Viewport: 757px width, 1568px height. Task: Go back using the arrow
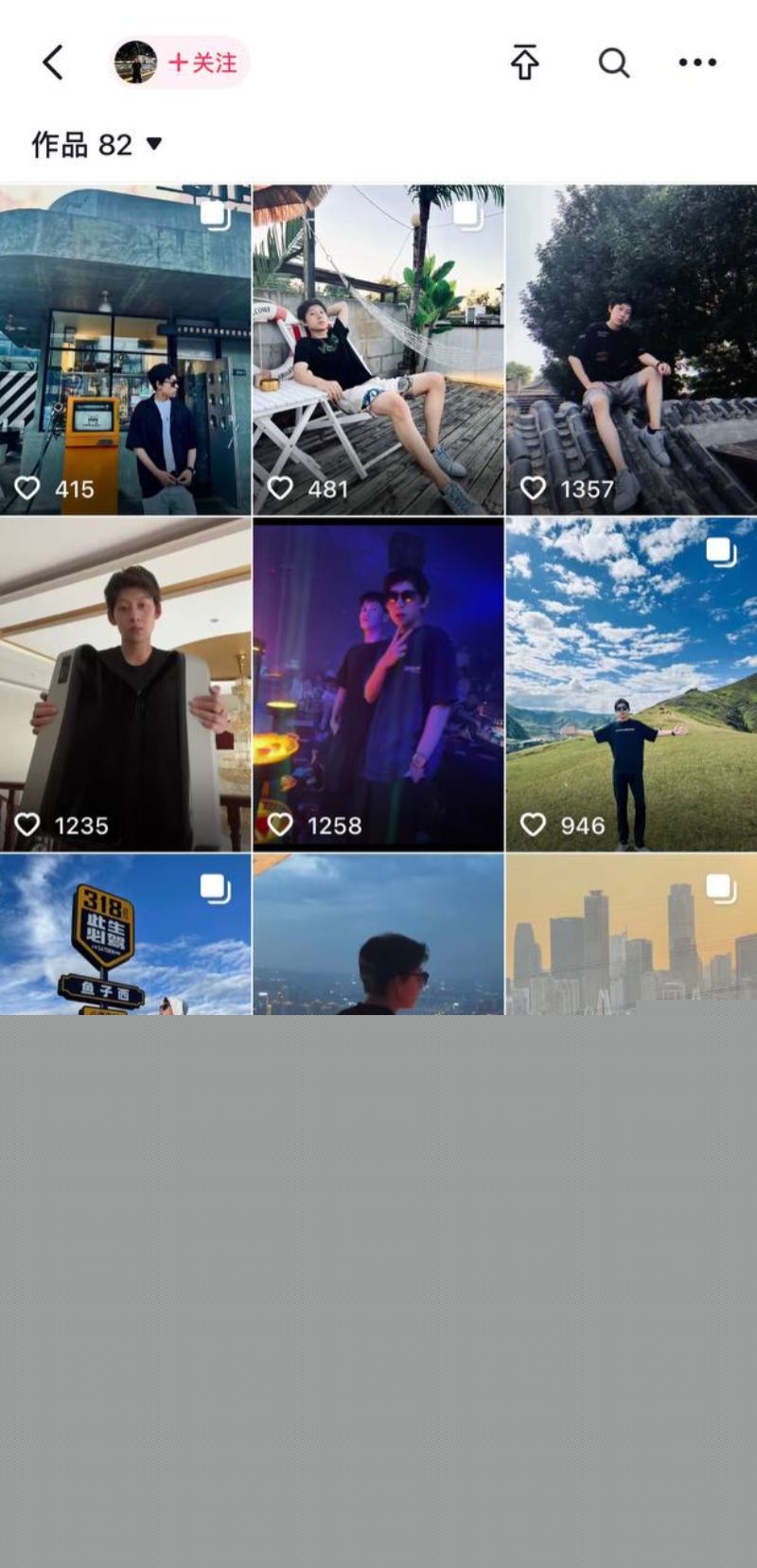53,62
